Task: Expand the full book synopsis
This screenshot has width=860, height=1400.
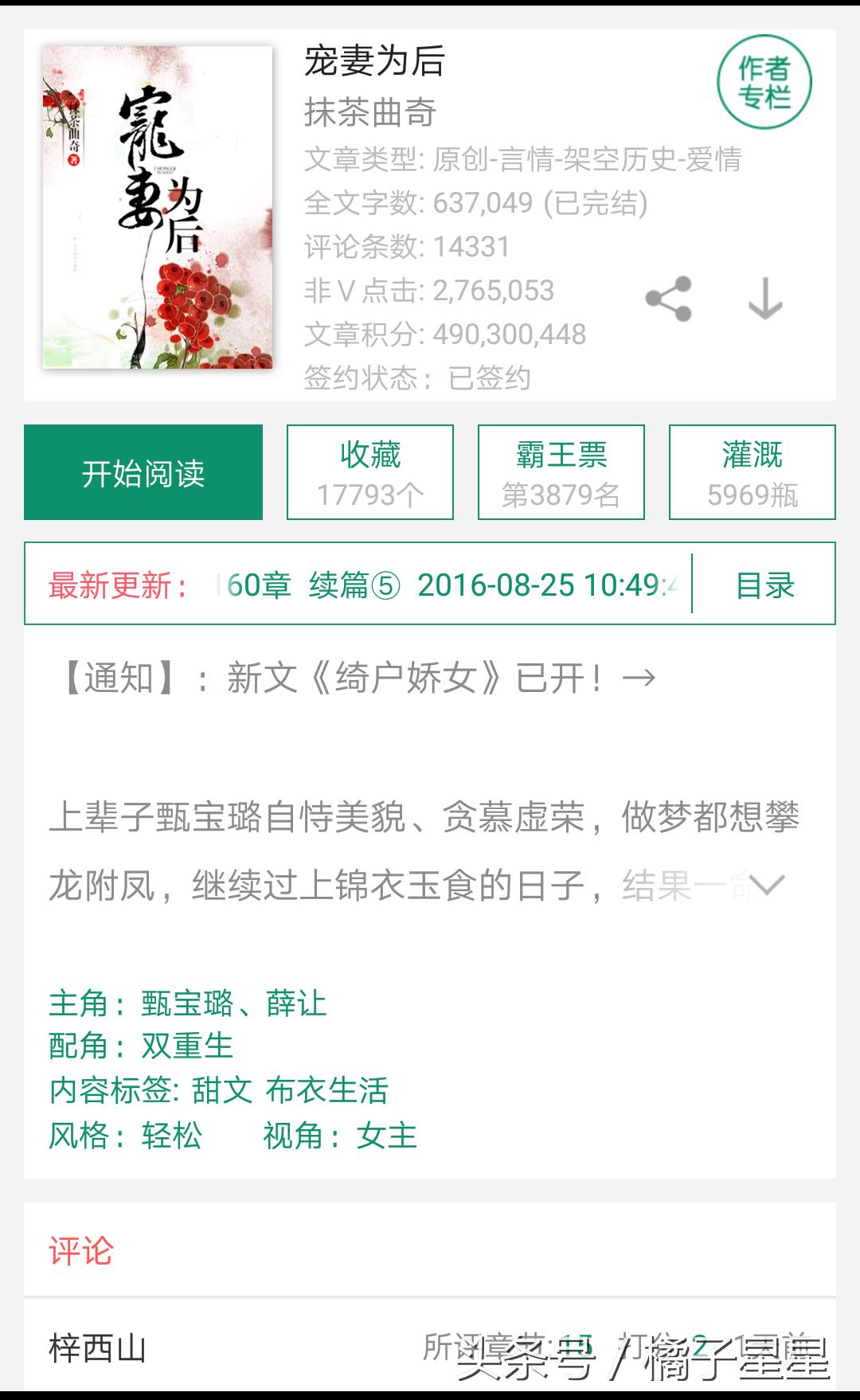Action: point(767,885)
